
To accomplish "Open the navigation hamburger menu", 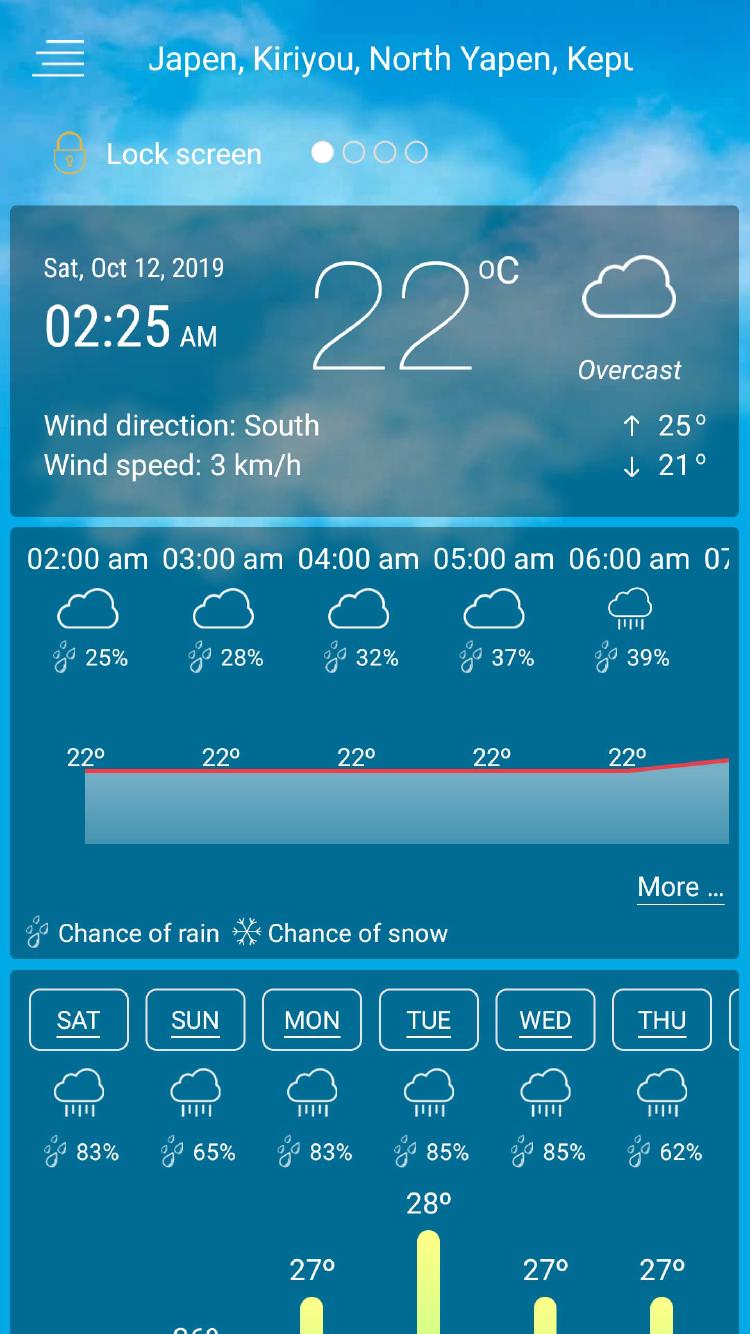I will pyautogui.click(x=58, y=58).
